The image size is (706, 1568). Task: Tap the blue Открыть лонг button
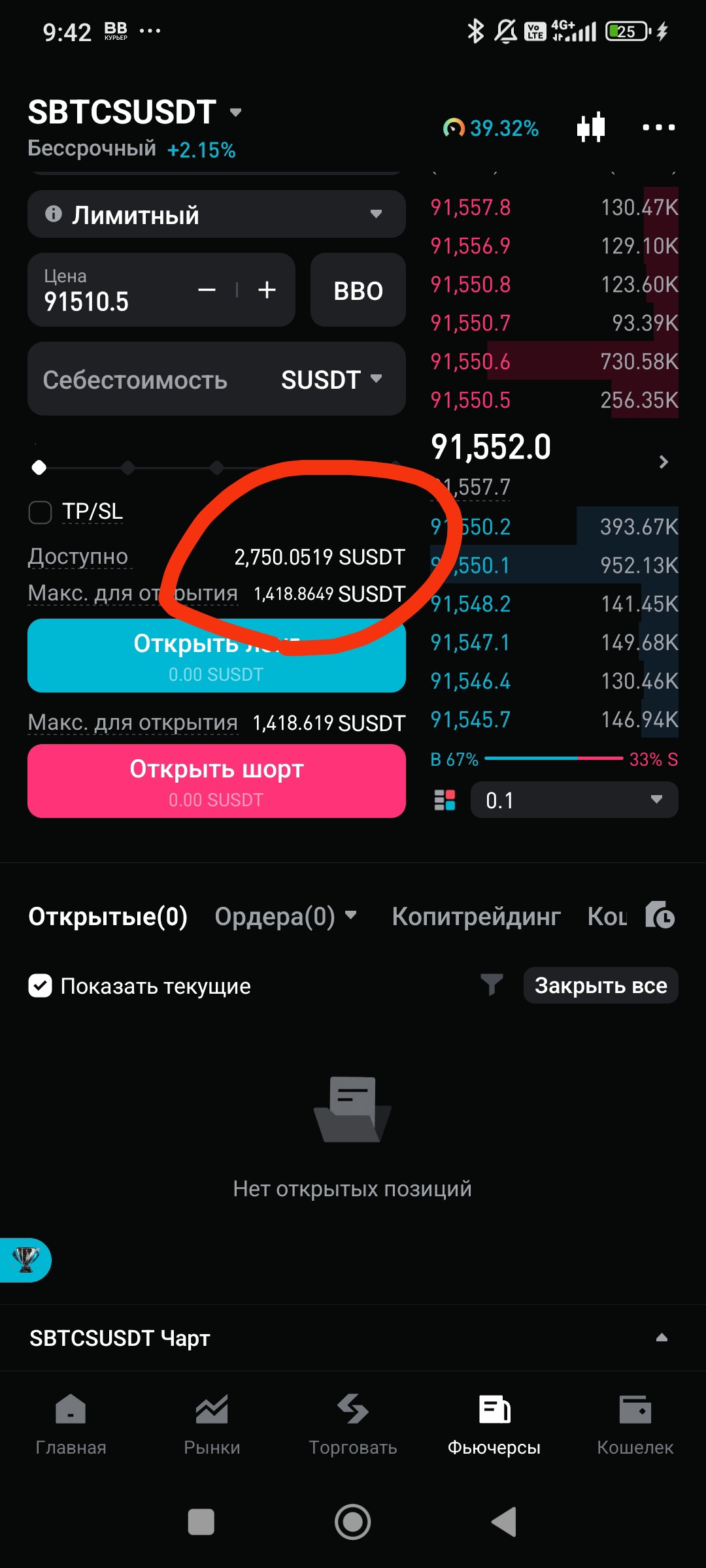point(216,655)
